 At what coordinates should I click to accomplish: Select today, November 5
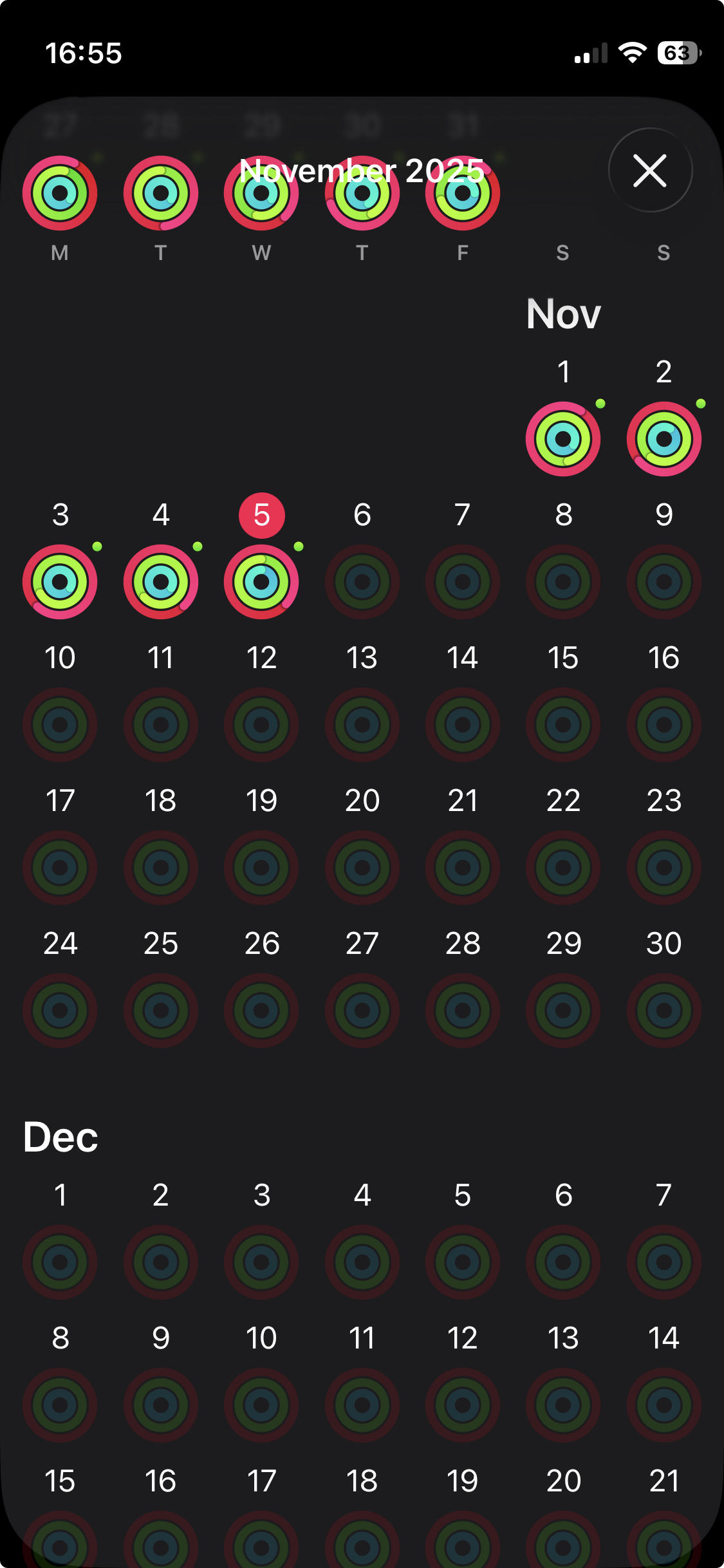pyautogui.click(x=261, y=581)
